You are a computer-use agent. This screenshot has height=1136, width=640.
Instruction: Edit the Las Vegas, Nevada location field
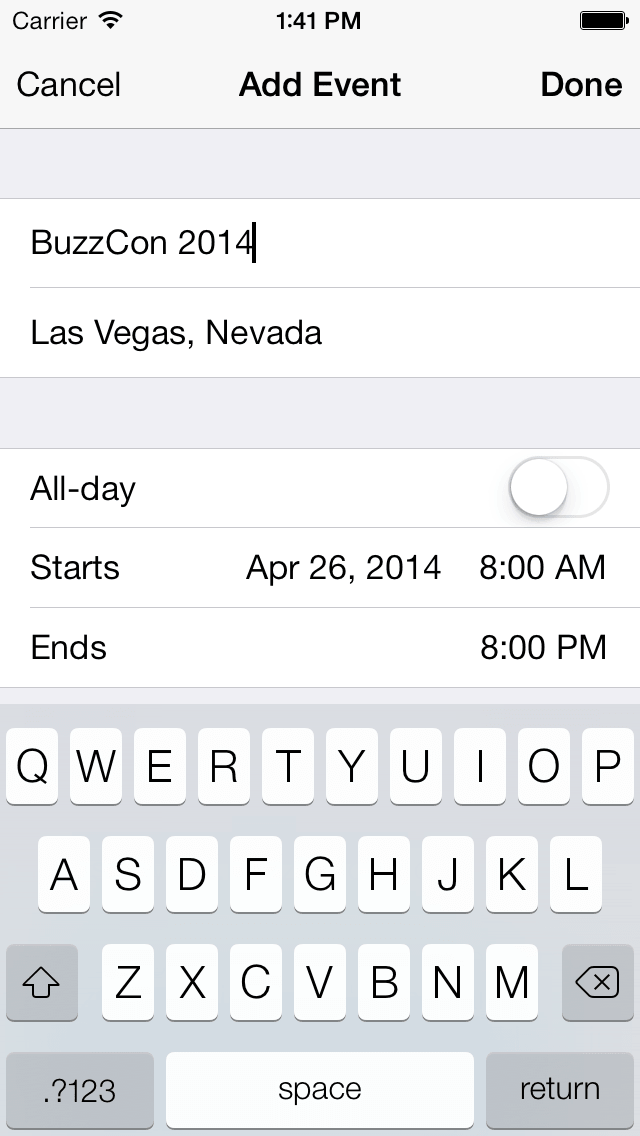pos(320,333)
